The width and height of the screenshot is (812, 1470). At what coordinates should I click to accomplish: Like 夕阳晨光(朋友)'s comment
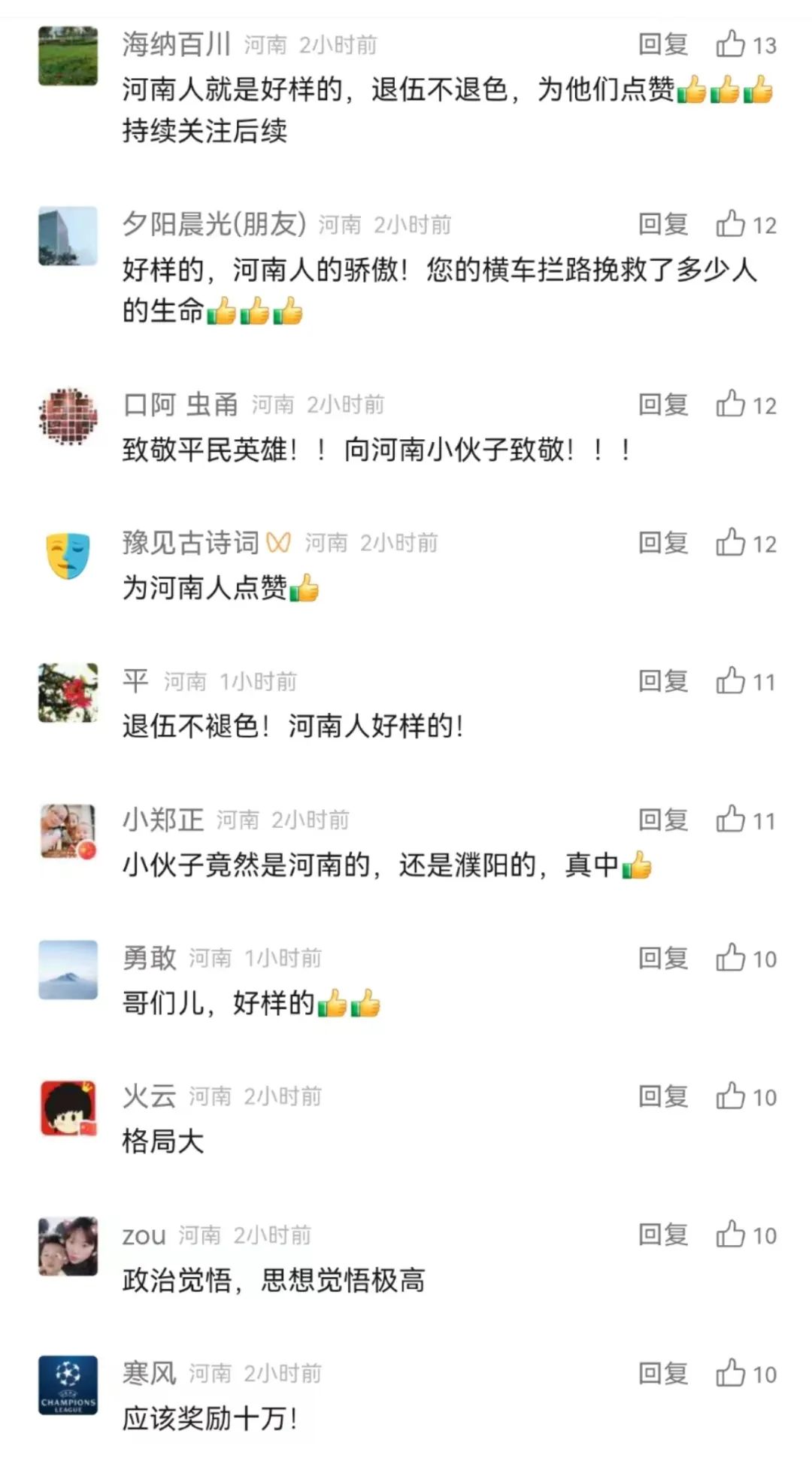point(746,225)
